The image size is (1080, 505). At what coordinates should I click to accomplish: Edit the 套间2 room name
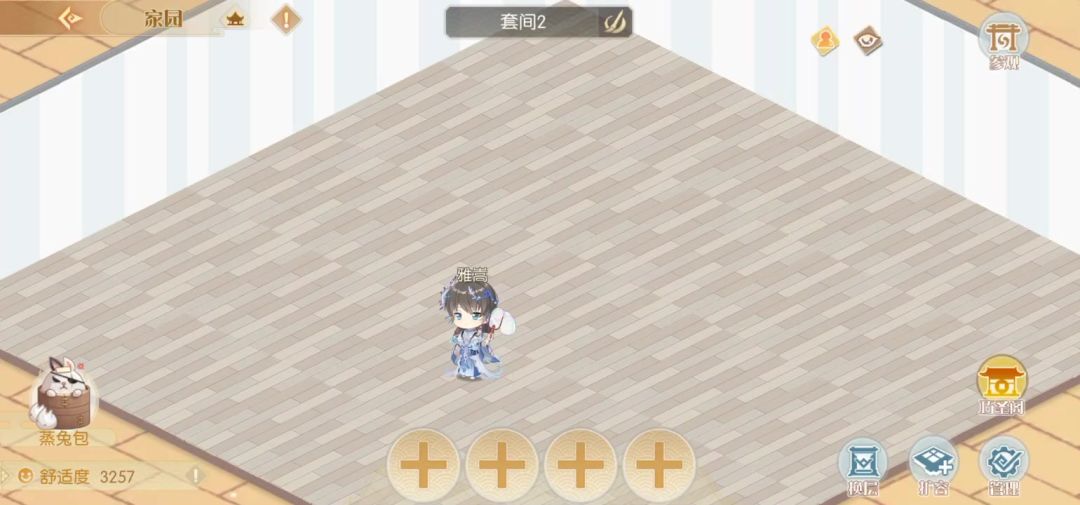(614, 22)
